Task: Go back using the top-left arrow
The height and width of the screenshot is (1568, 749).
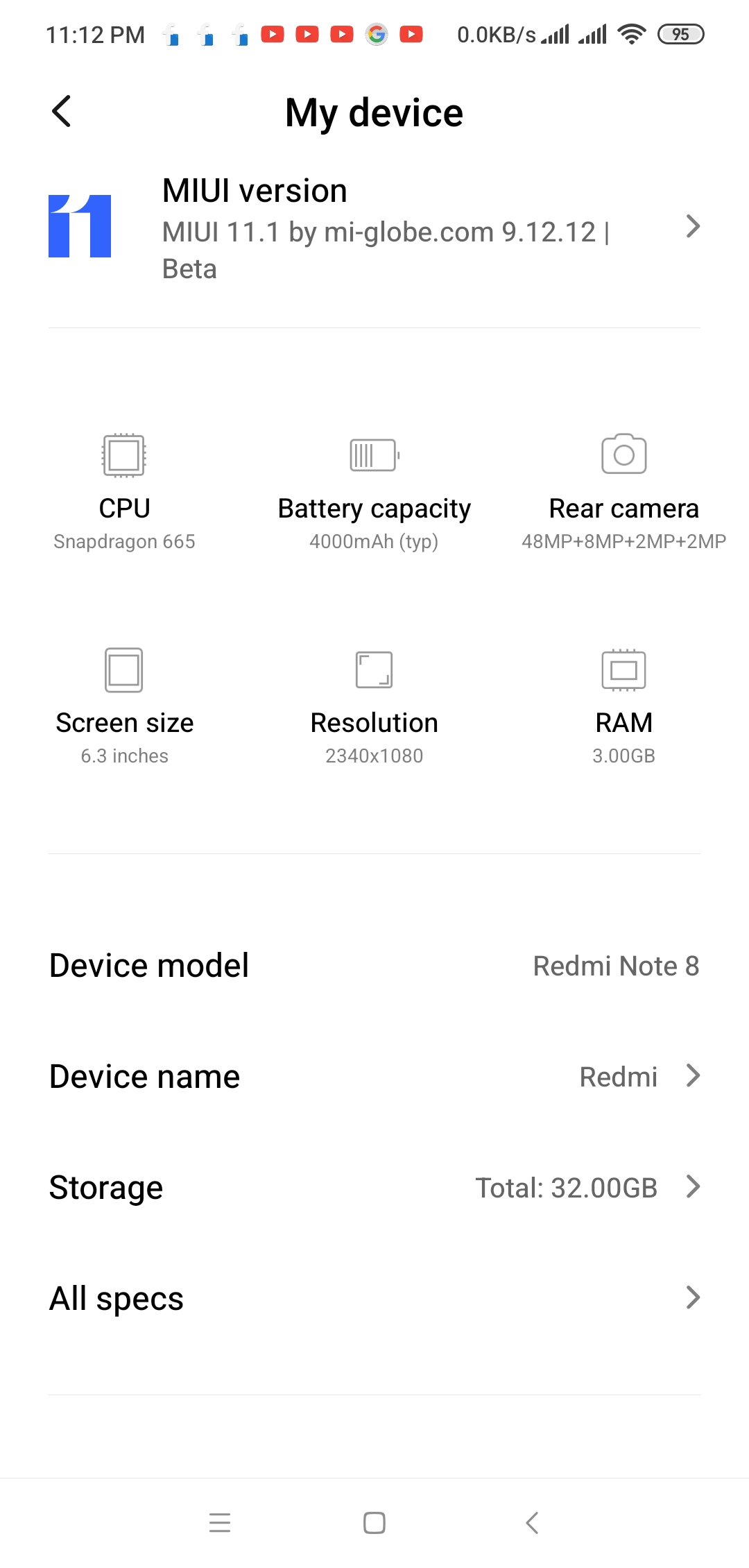Action: pos(62,112)
